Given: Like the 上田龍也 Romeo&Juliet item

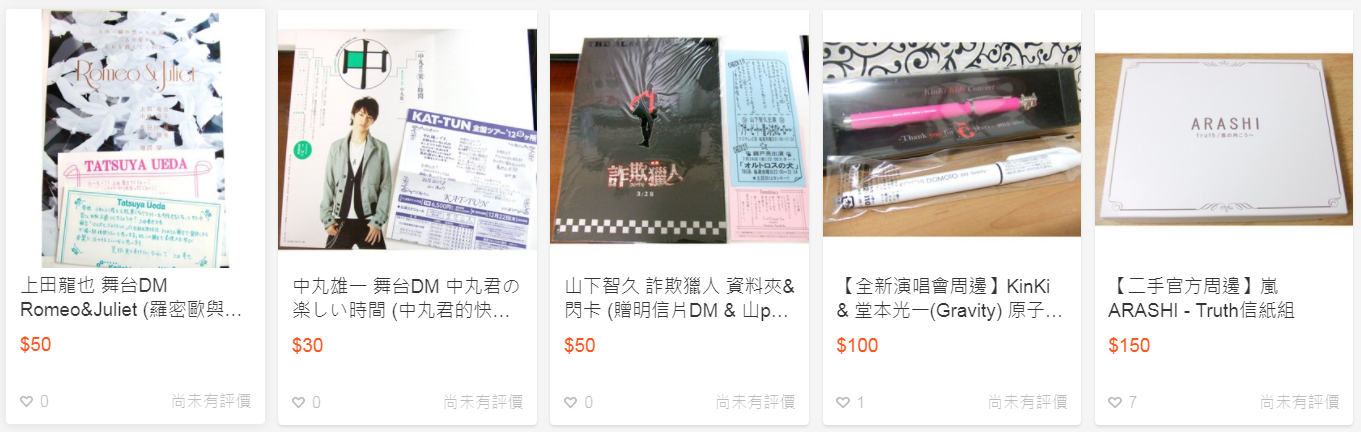Looking at the screenshot, I should coord(27,401).
